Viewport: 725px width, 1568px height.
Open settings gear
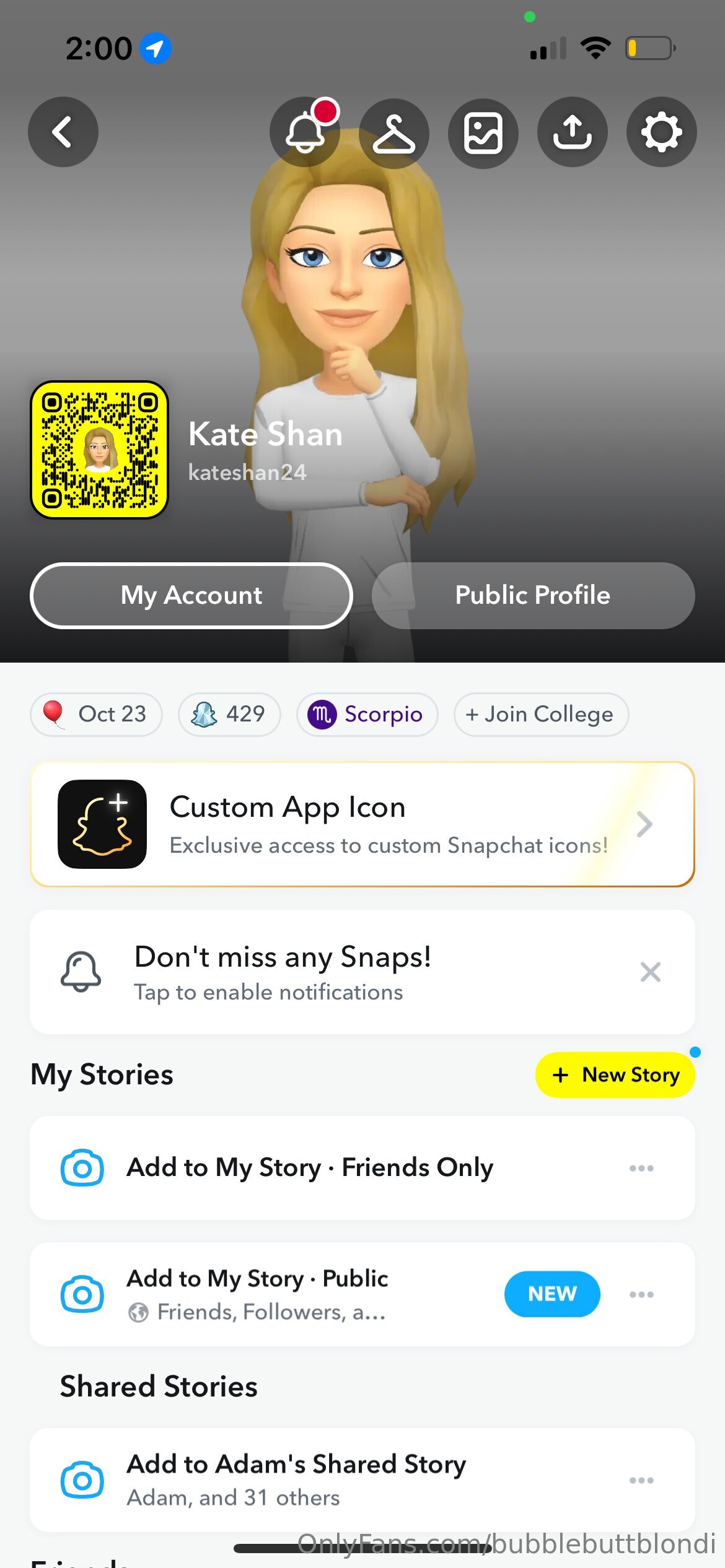[661, 132]
